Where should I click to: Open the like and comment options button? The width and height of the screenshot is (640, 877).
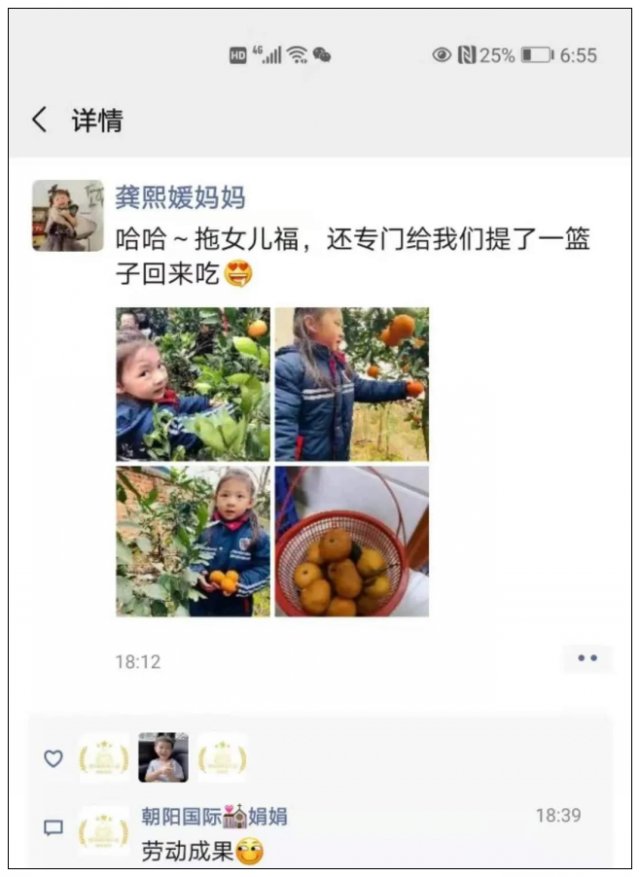click(x=587, y=659)
